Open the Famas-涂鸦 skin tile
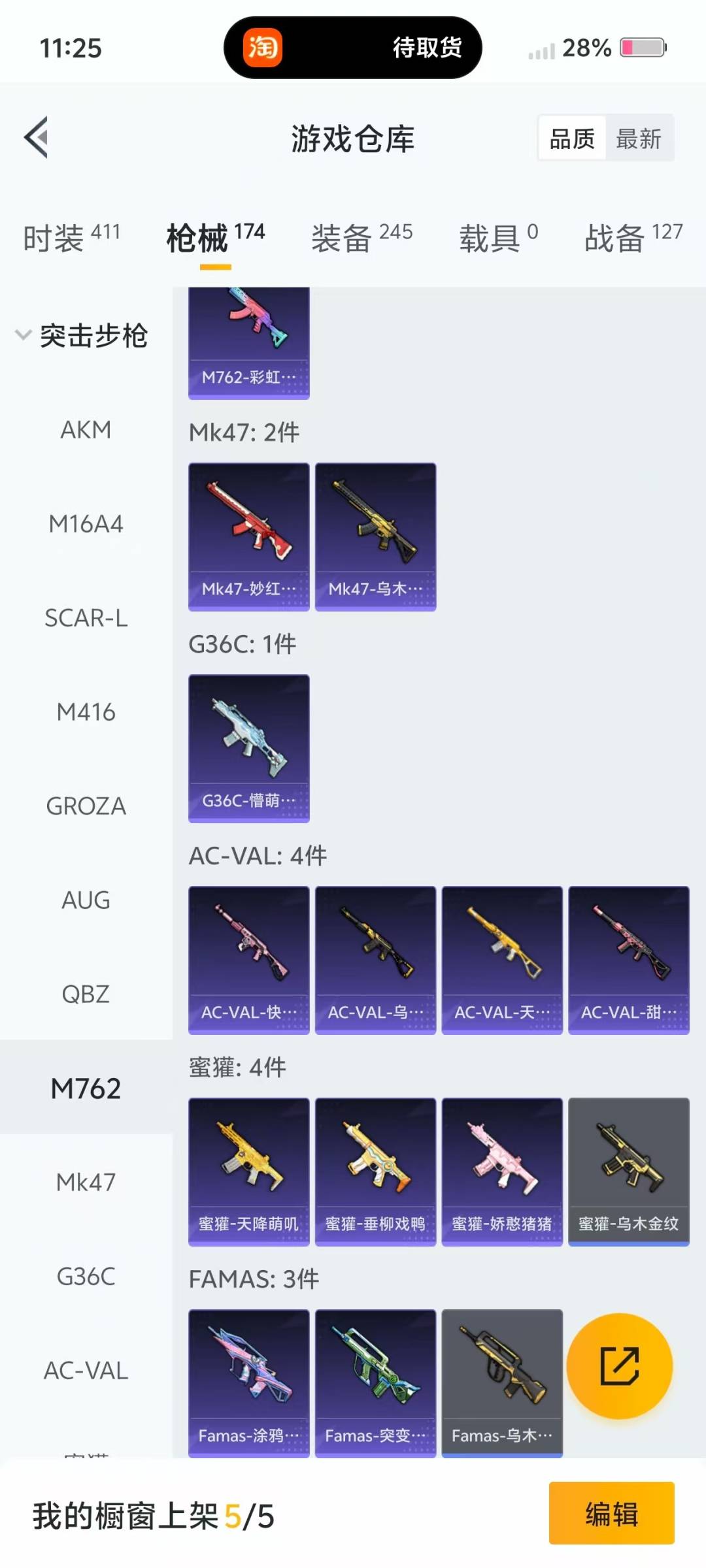 pyautogui.click(x=248, y=1382)
